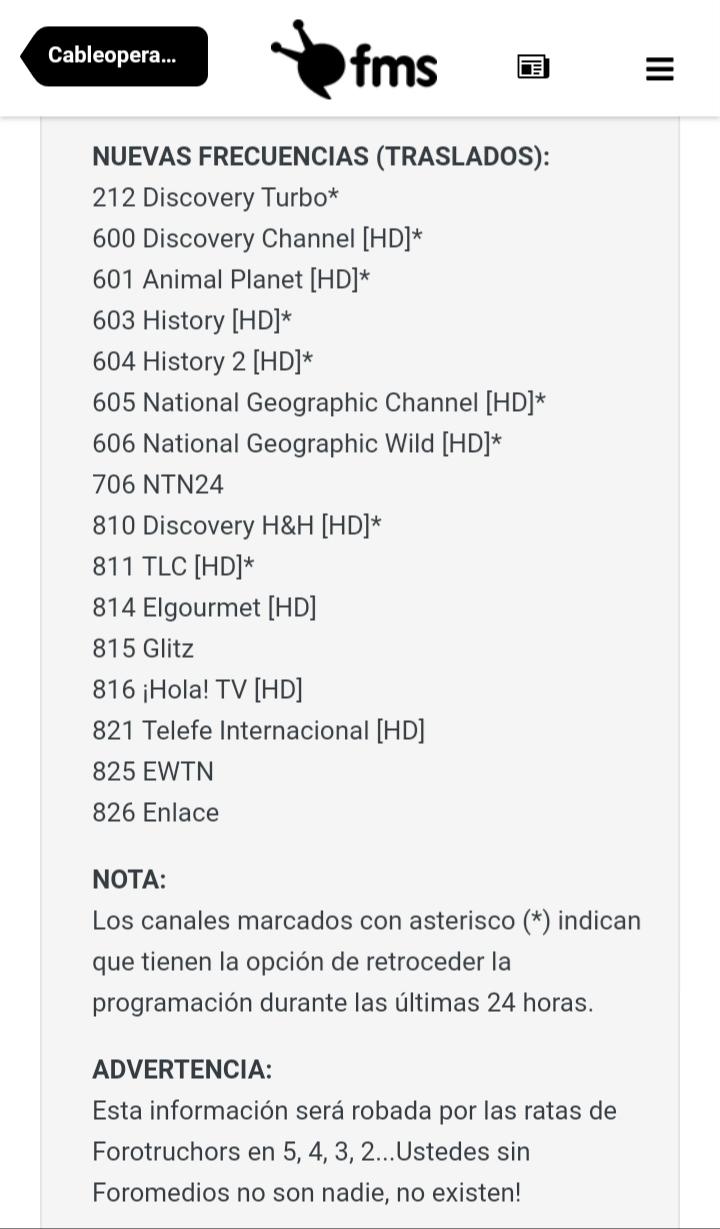Viewport: 720px width, 1229px height.
Task: Go back to the Cableopera... section
Action: coord(114,56)
